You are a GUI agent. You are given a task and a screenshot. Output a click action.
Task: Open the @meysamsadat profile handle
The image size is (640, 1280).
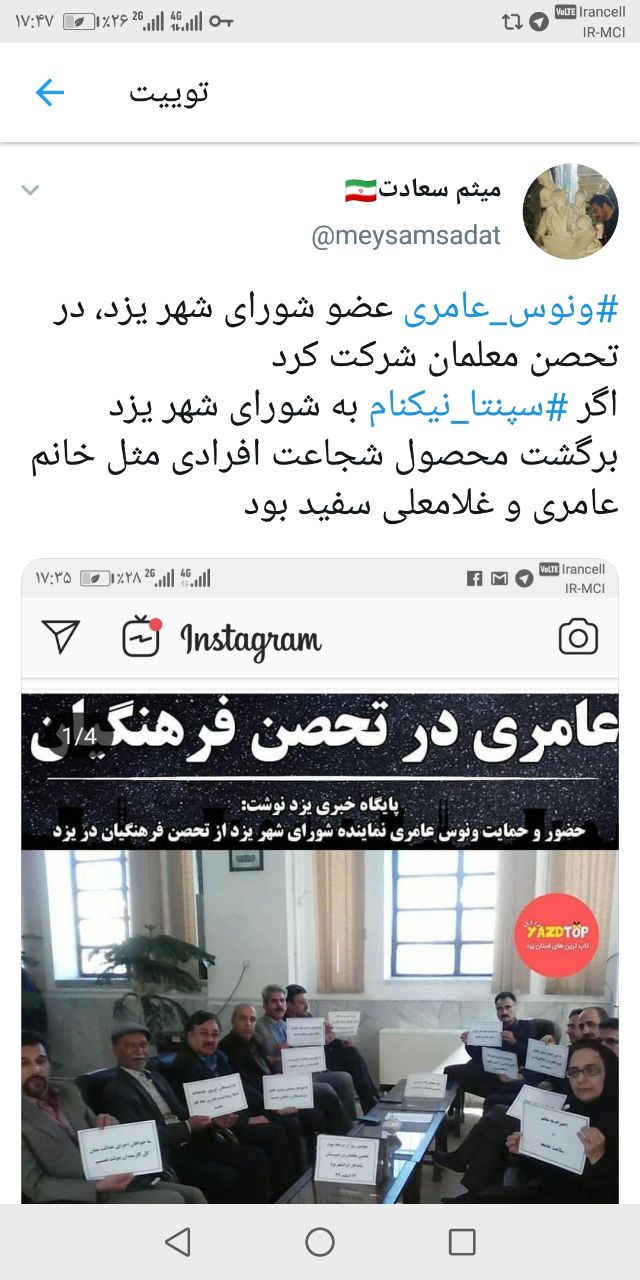coord(406,237)
